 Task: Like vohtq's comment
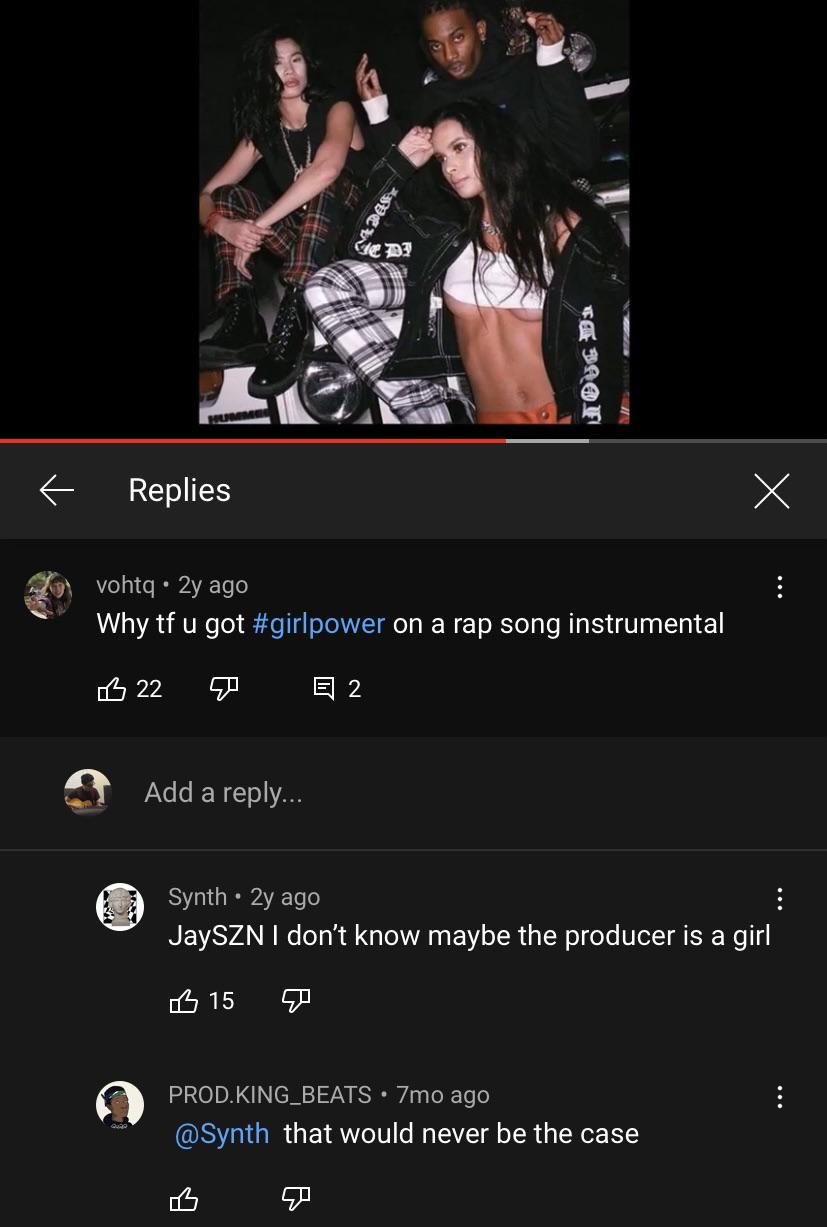tap(112, 688)
